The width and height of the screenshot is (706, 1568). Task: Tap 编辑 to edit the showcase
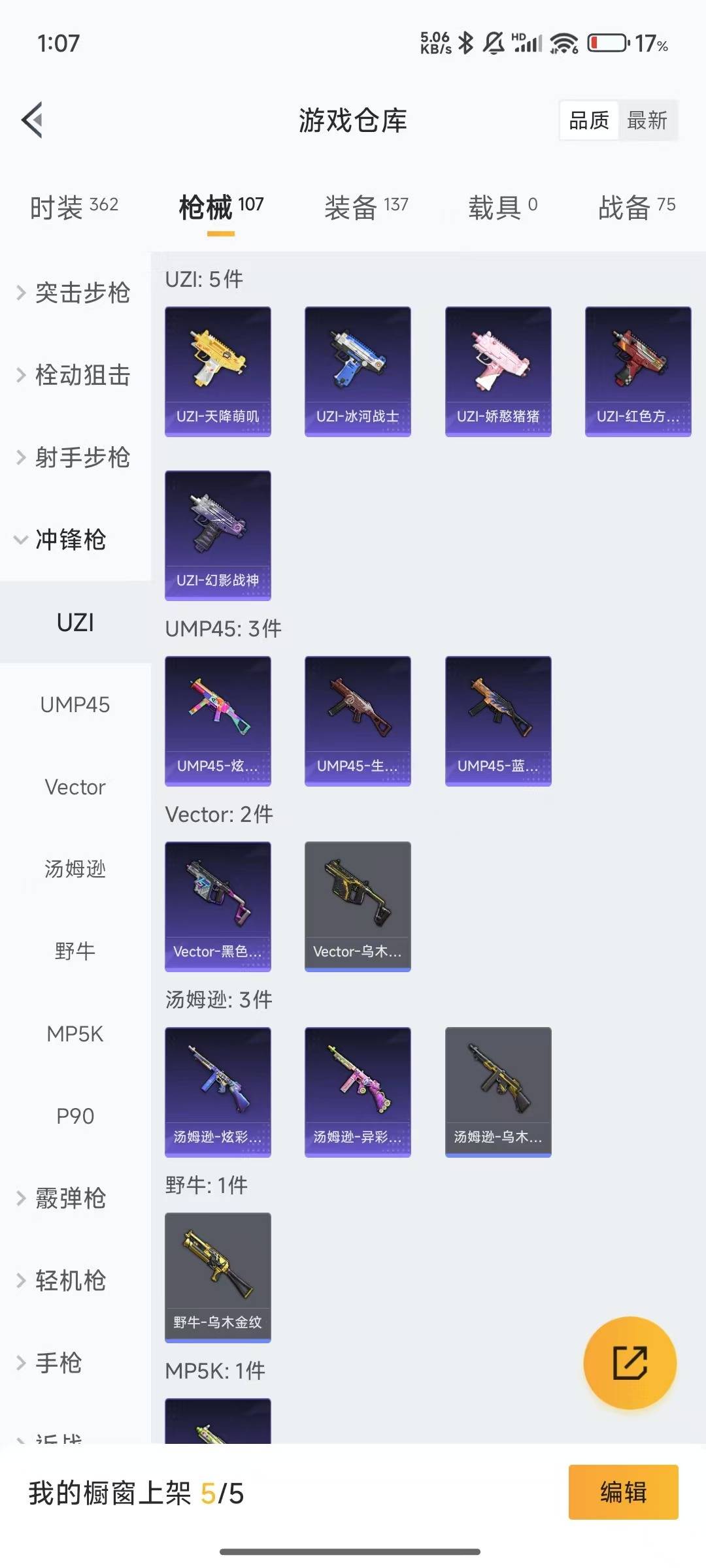pos(623,1492)
